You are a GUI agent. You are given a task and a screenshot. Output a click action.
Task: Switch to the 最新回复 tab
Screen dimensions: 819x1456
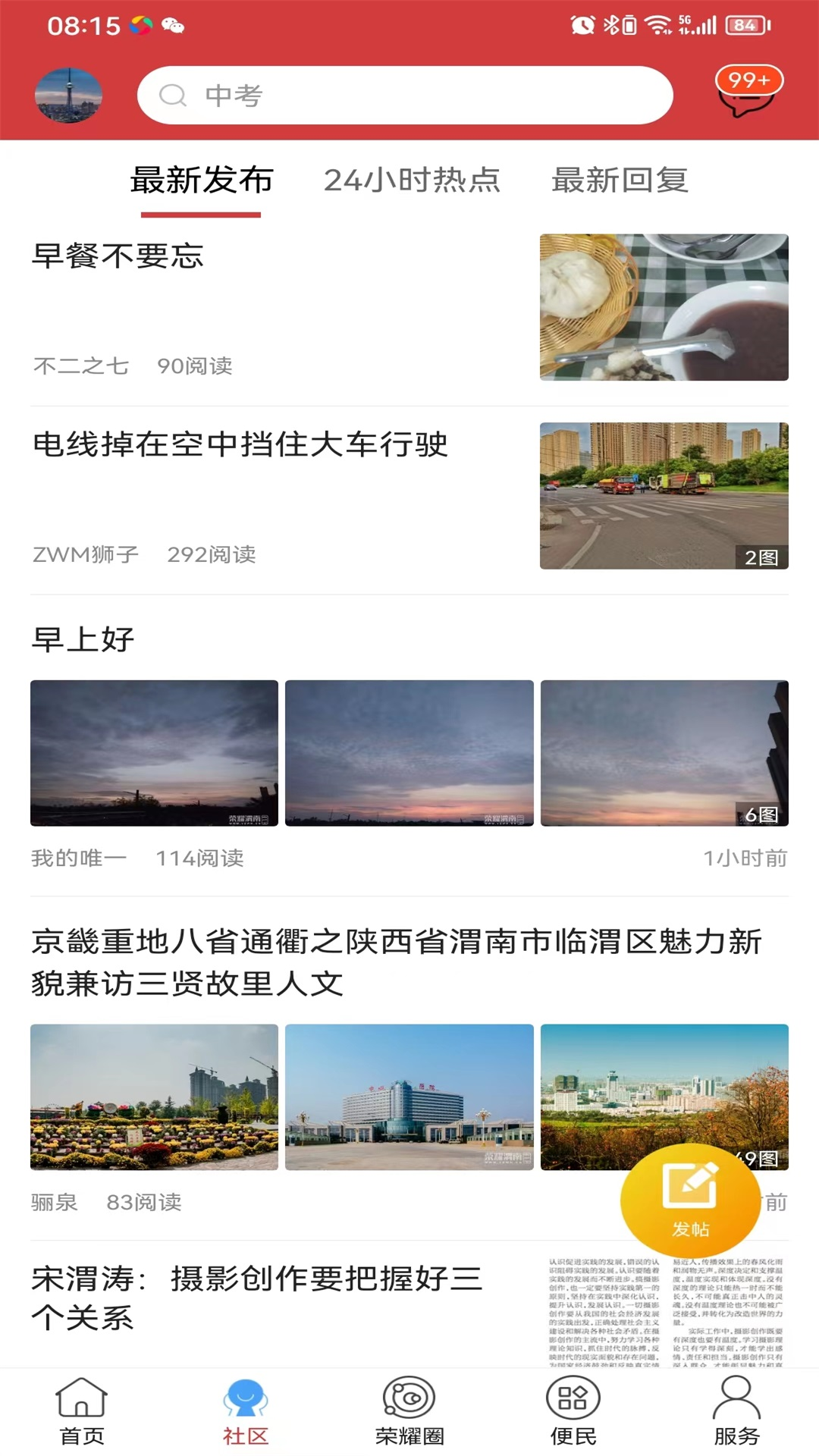(x=621, y=180)
